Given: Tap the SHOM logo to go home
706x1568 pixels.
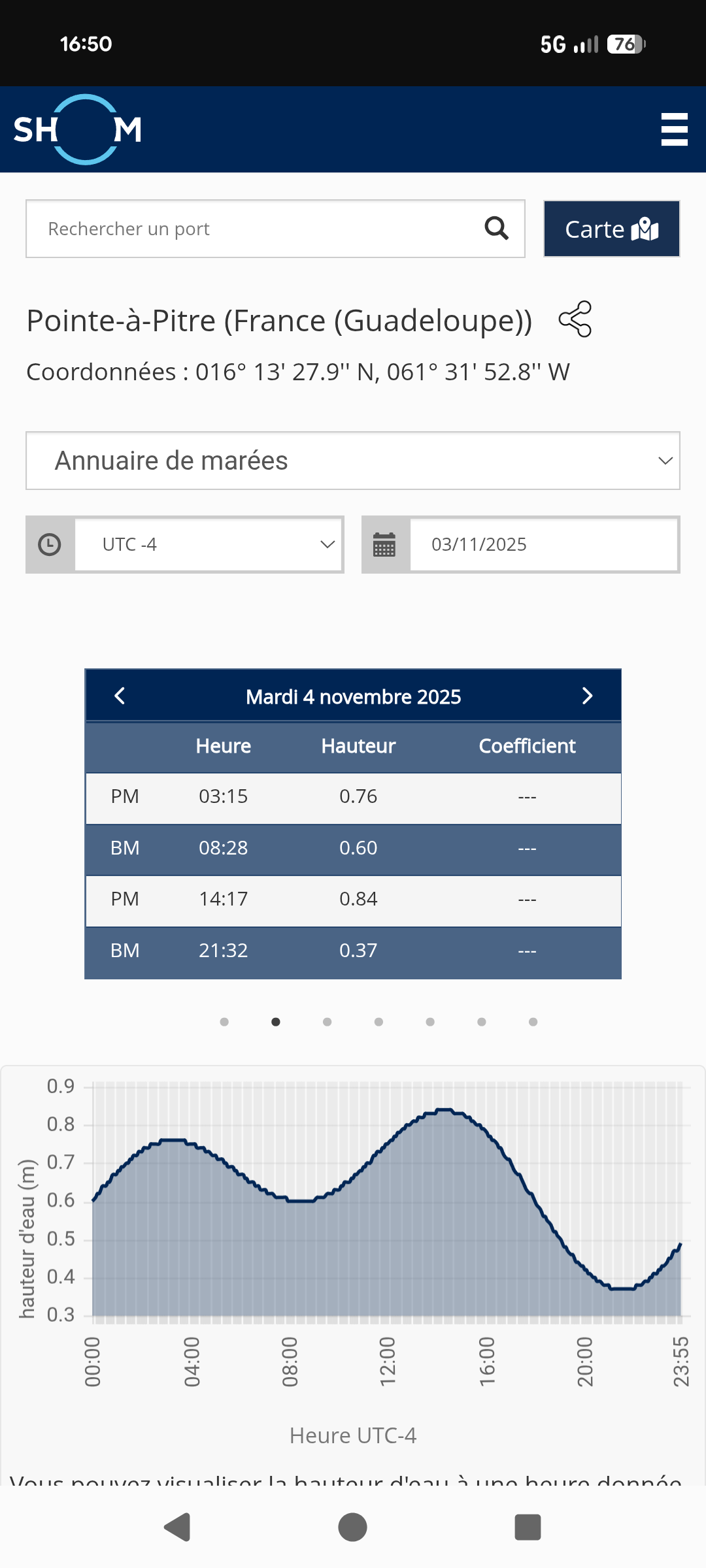Looking at the screenshot, I should (x=78, y=129).
